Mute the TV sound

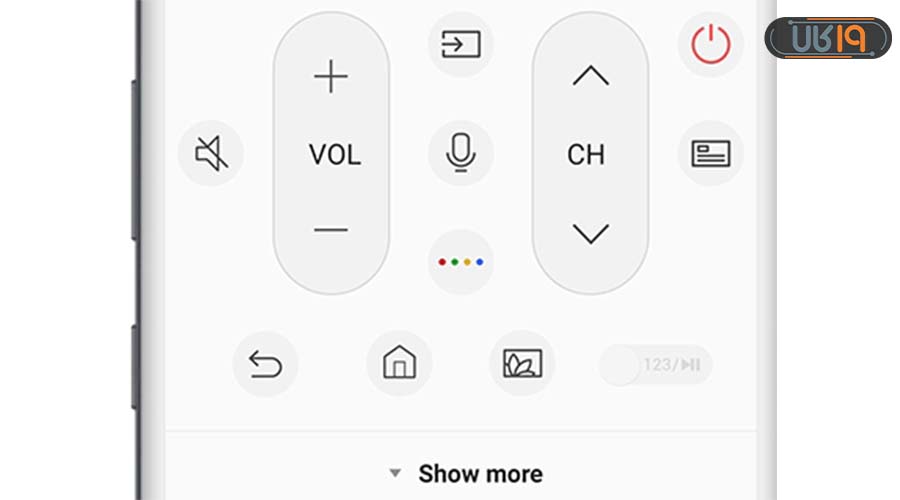[211, 154]
